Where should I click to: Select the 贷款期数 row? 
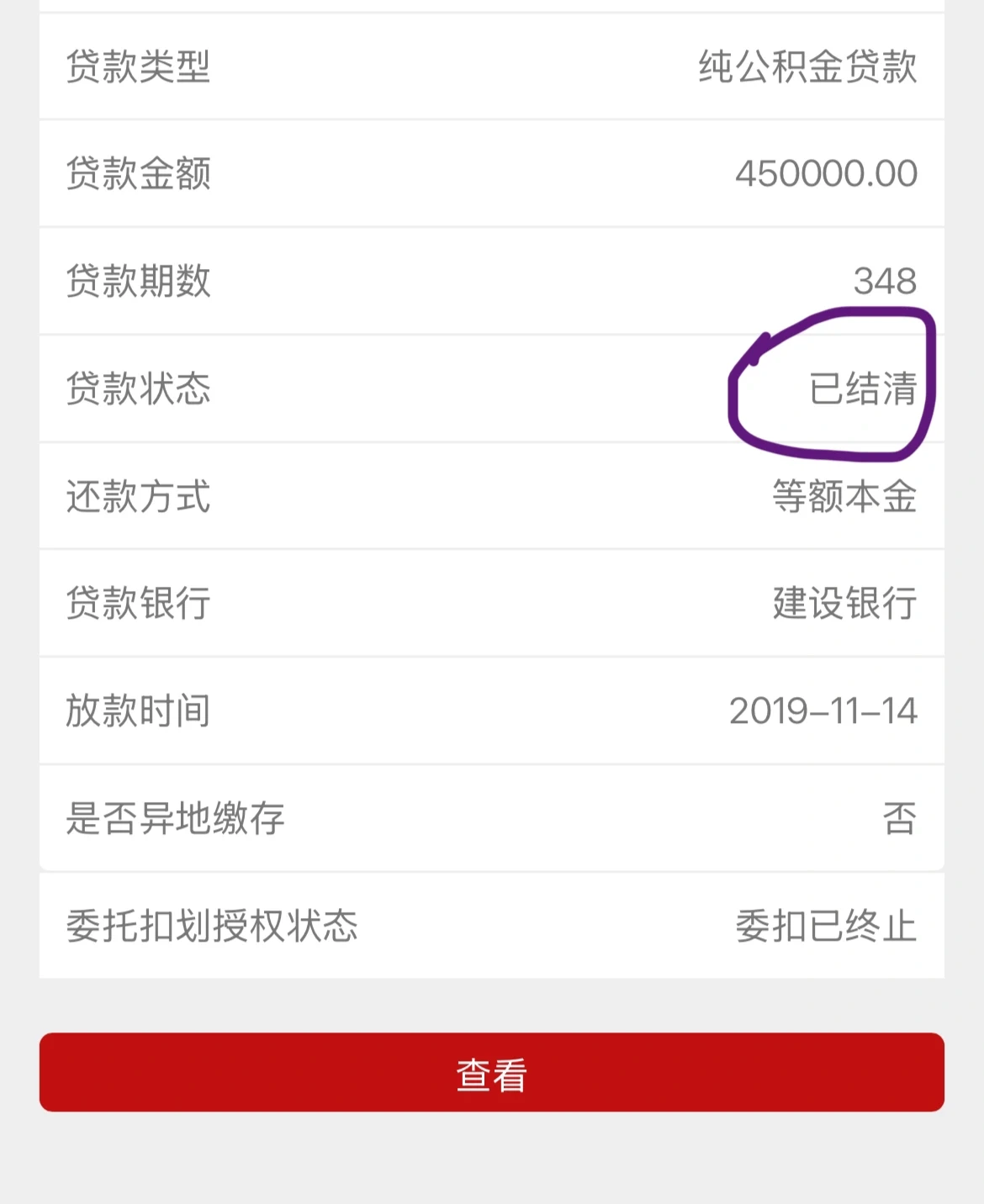click(x=492, y=282)
